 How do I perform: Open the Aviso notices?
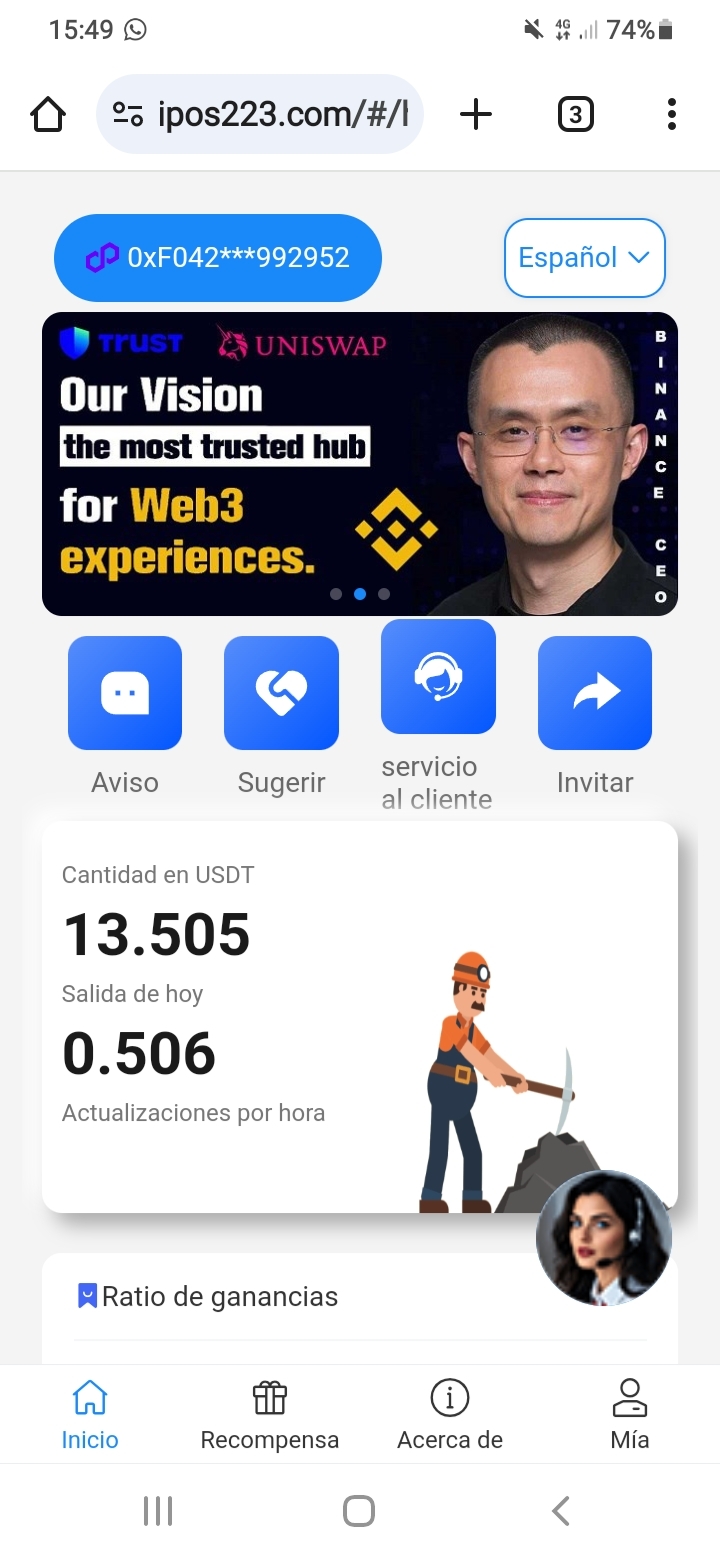[x=125, y=693]
